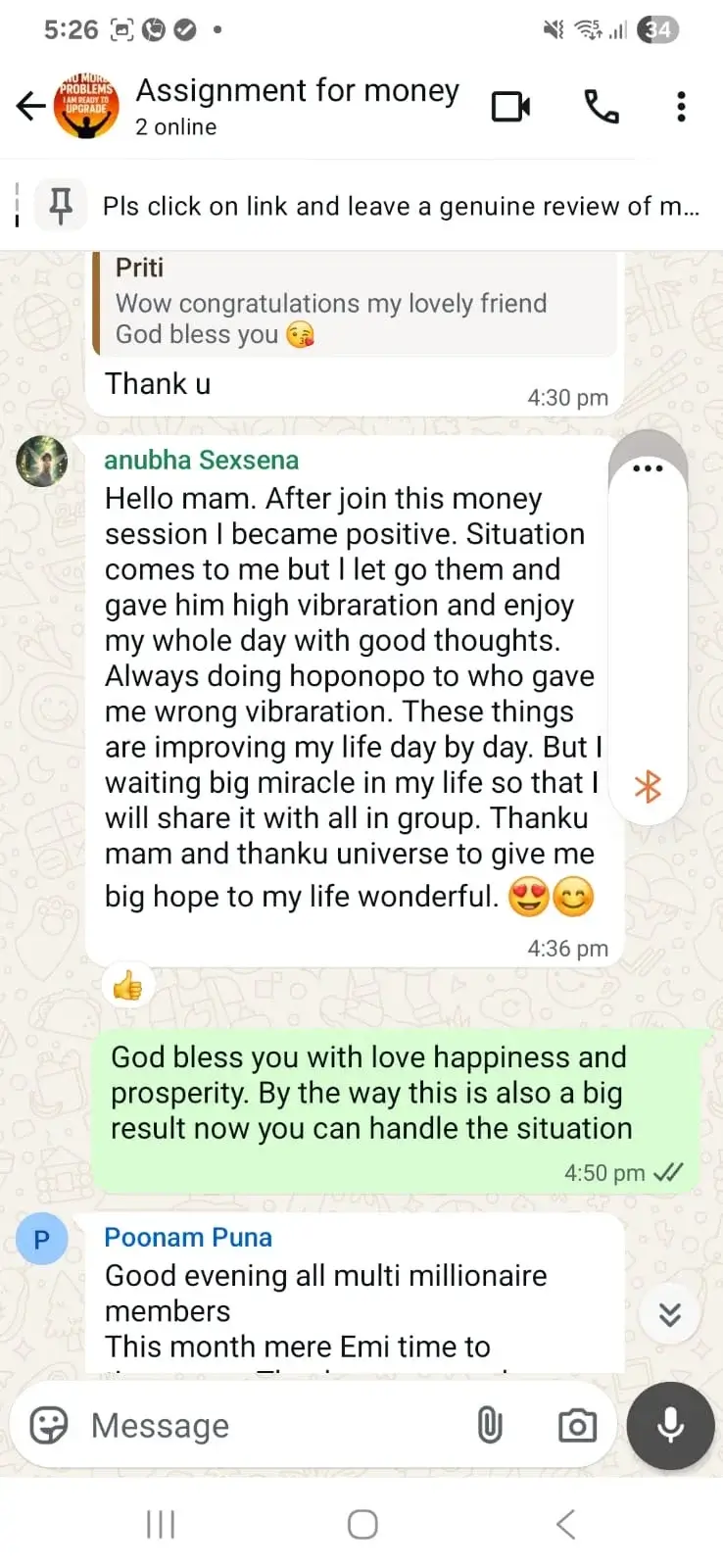Record a voice message

(x=671, y=1425)
